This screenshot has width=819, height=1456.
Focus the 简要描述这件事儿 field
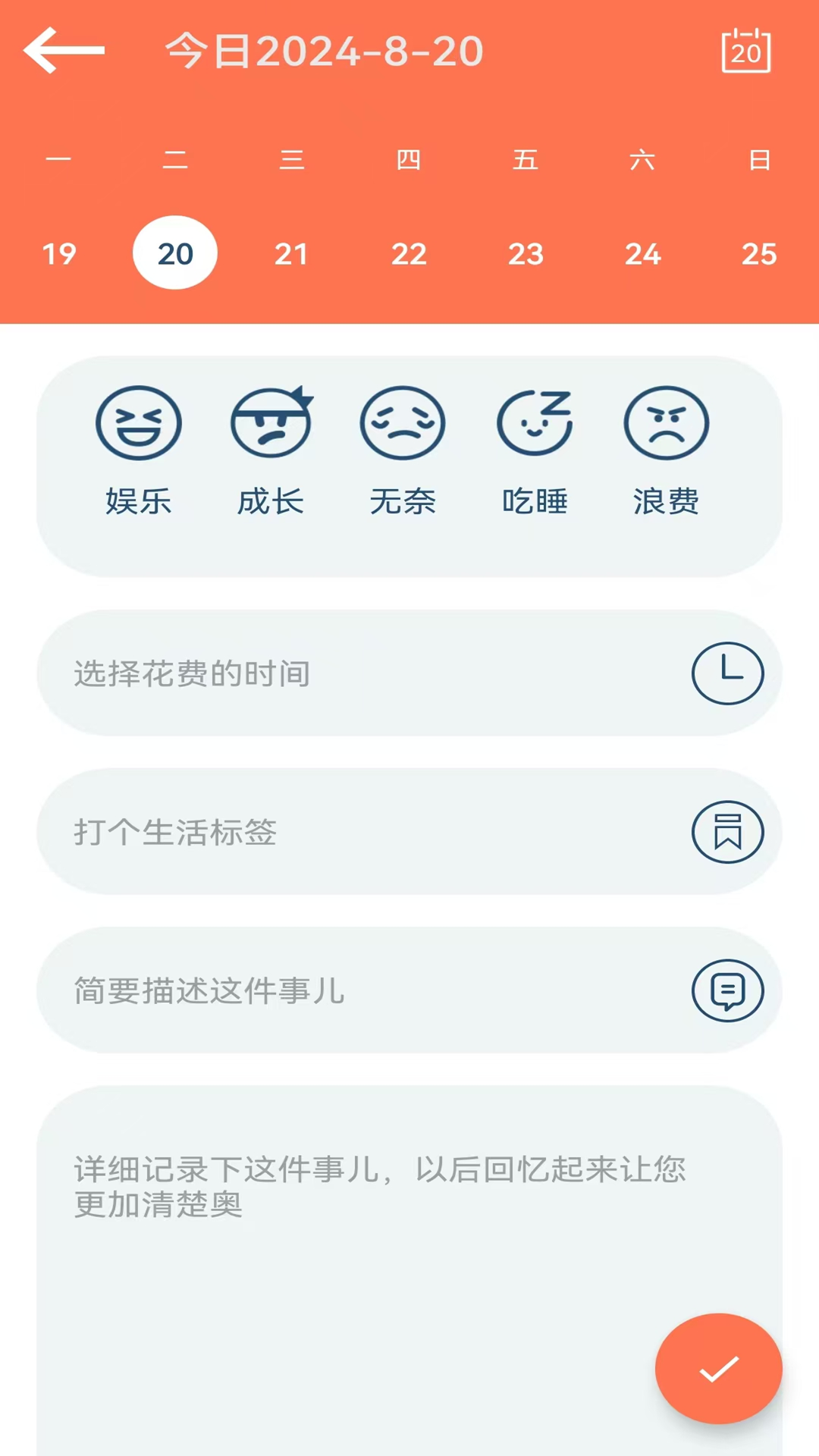click(x=409, y=990)
